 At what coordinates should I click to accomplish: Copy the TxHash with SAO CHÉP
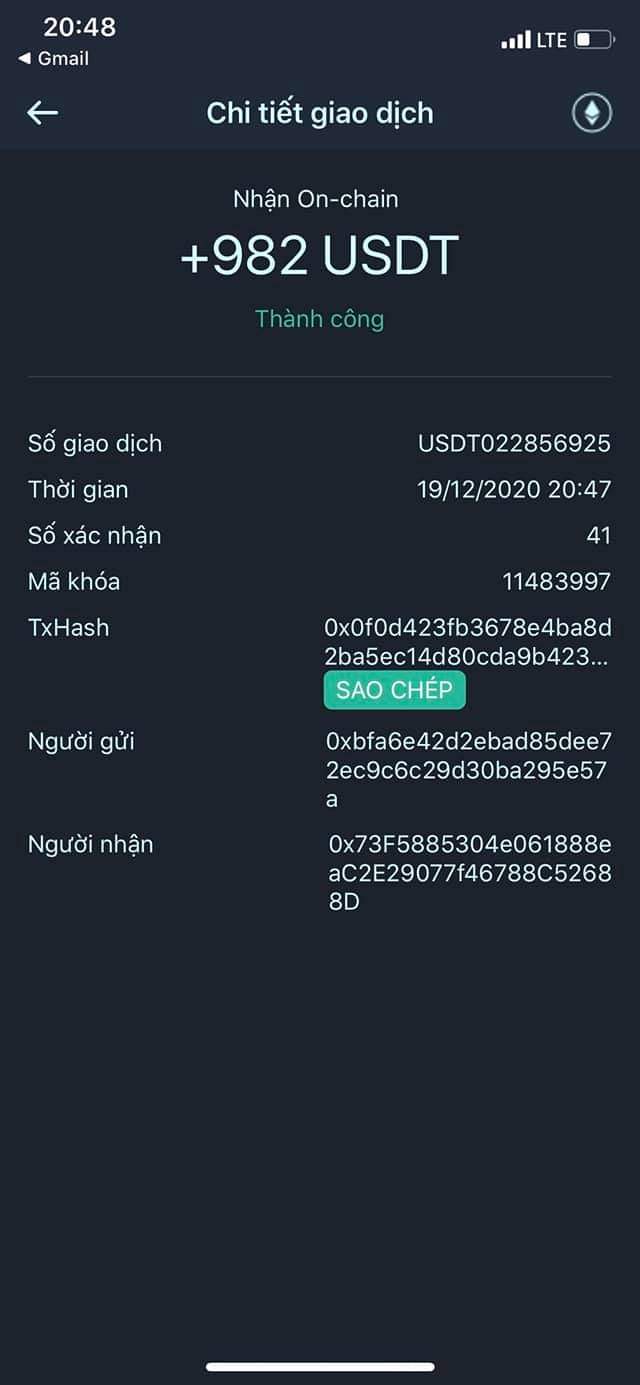click(x=394, y=690)
